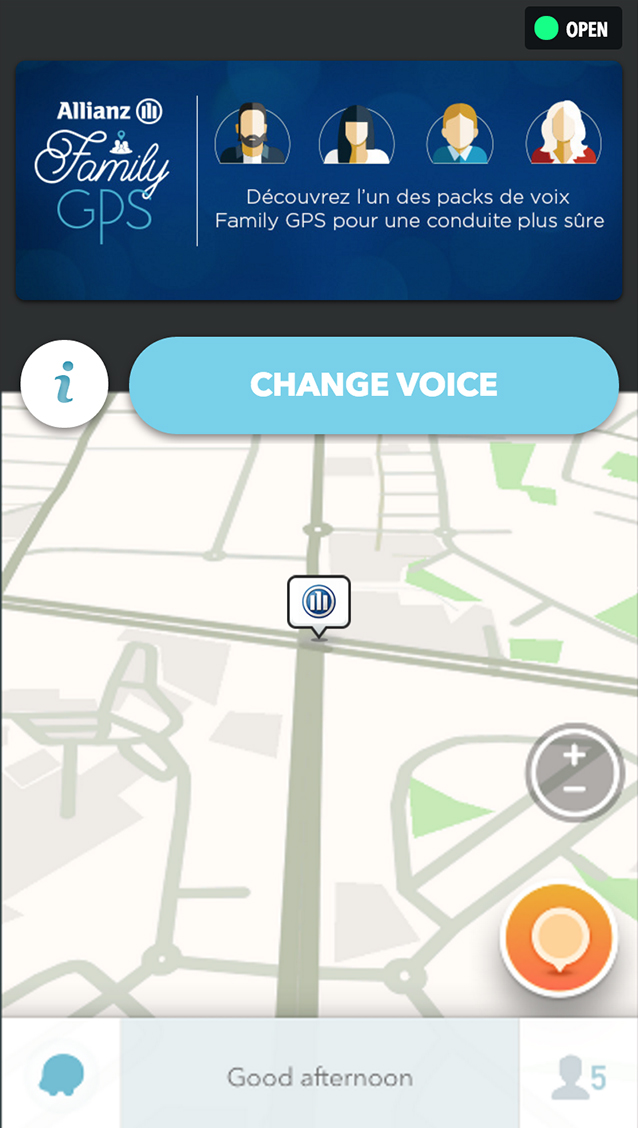This screenshot has width=638, height=1128.
Task: Open the orange report pin button
Action: tap(558, 940)
